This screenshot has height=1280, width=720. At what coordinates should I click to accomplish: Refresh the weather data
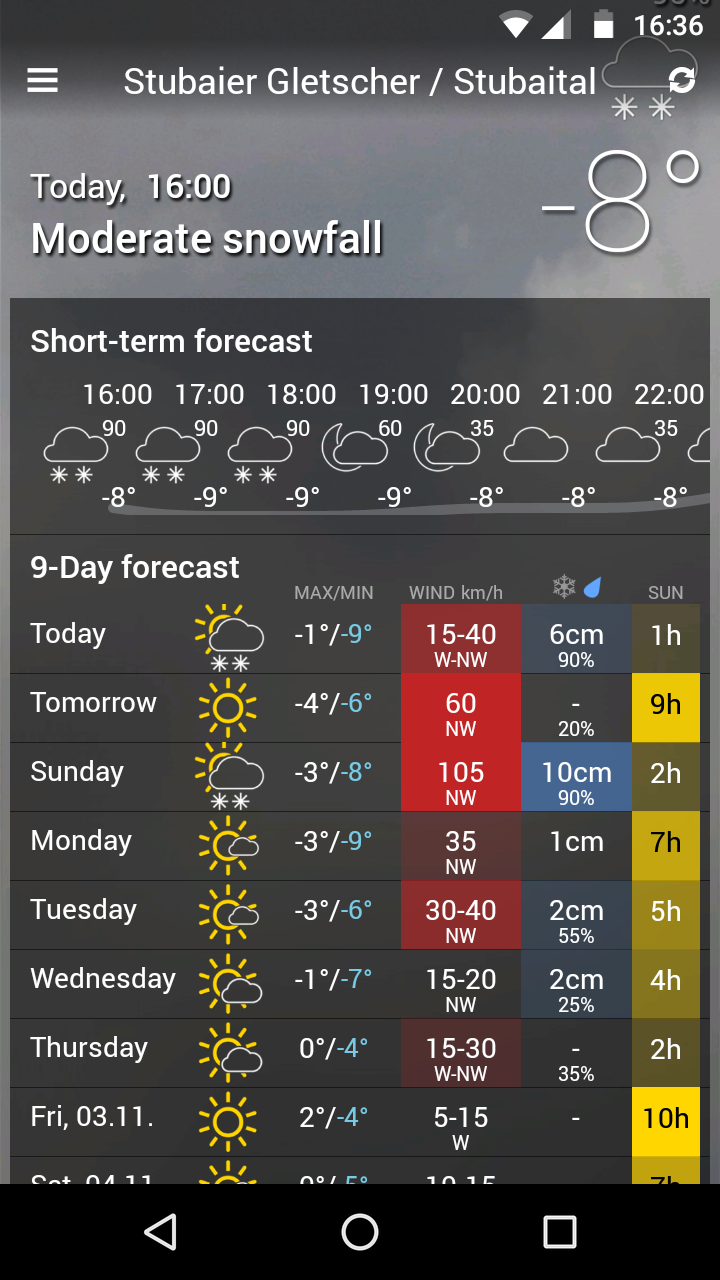pos(682,80)
